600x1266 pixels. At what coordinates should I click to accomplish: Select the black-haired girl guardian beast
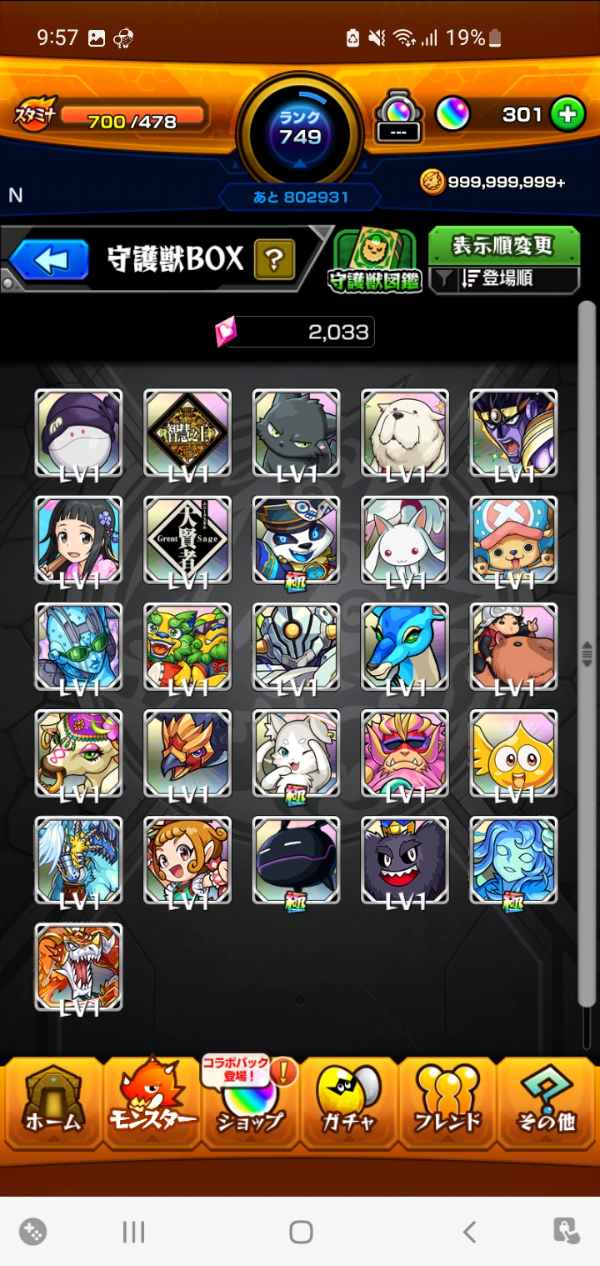point(79,540)
